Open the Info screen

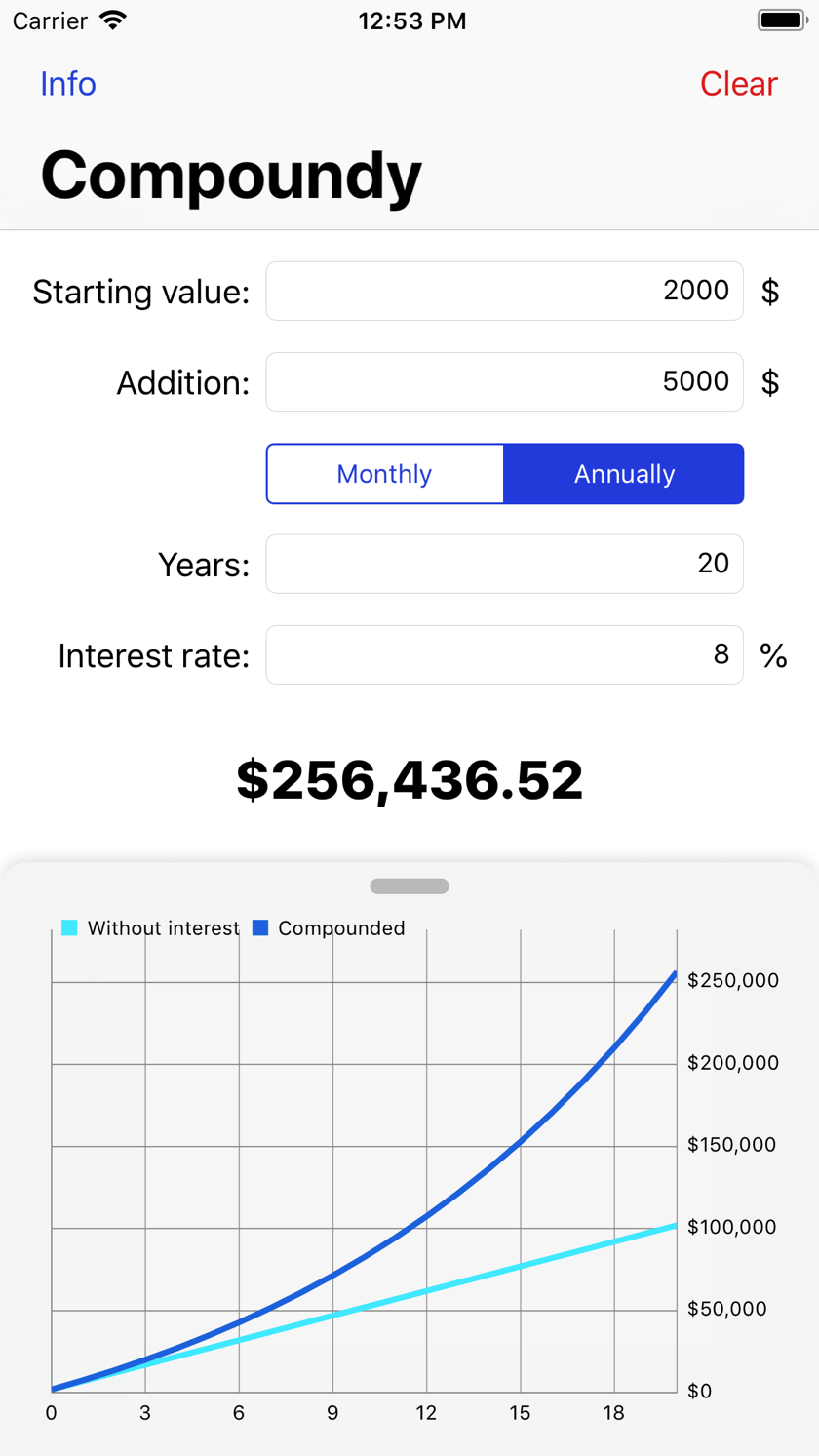point(67,85)
